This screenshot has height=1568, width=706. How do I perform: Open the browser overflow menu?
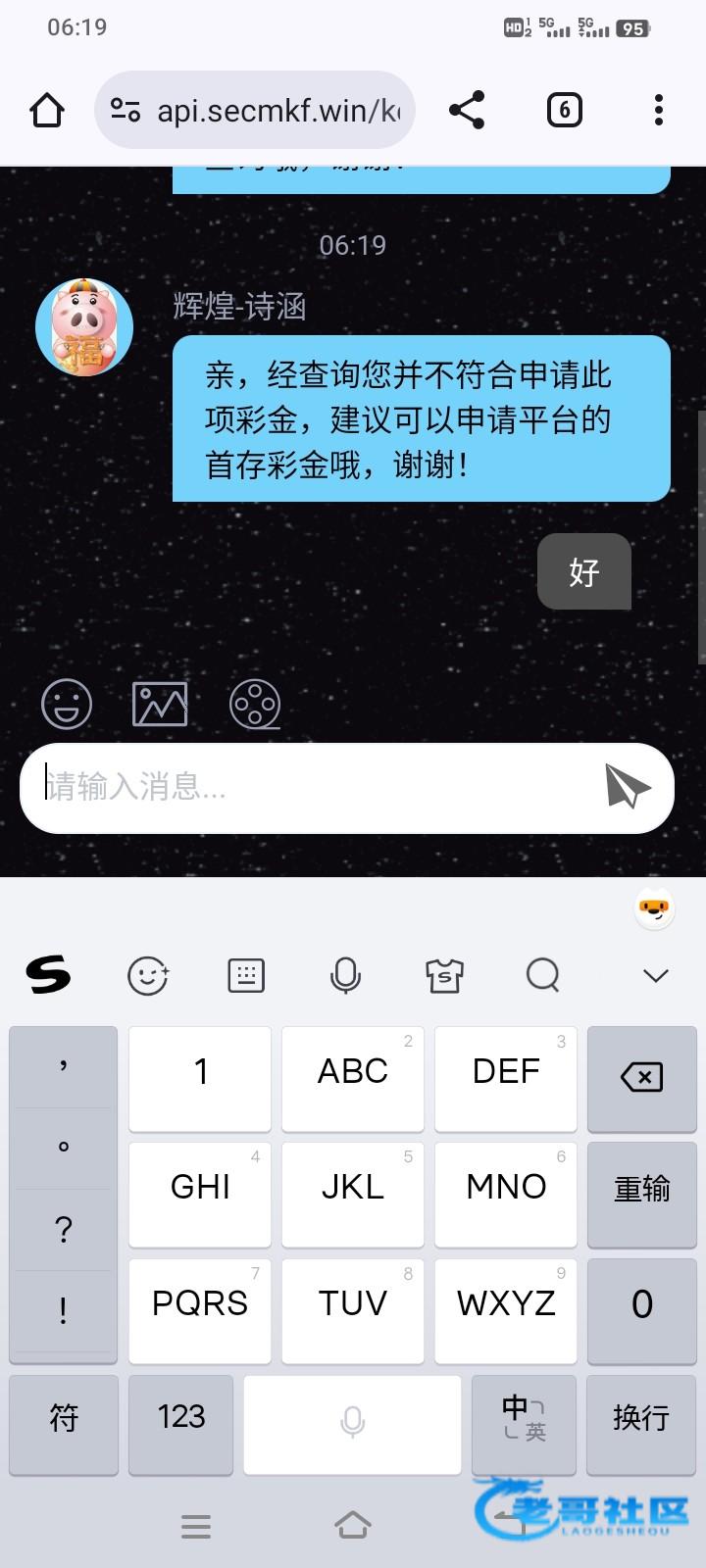(658, 110)
